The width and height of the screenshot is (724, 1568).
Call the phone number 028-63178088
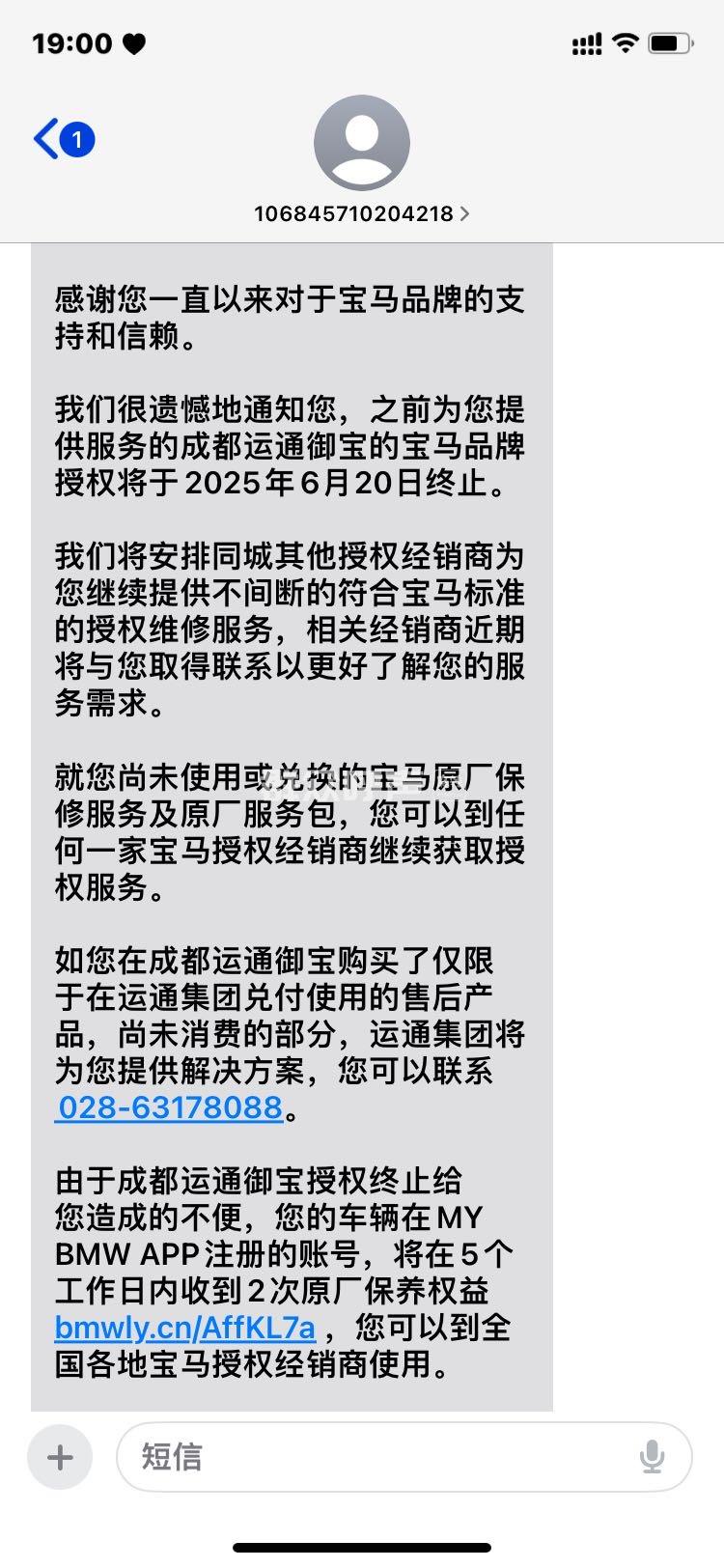click(170, 1107)
